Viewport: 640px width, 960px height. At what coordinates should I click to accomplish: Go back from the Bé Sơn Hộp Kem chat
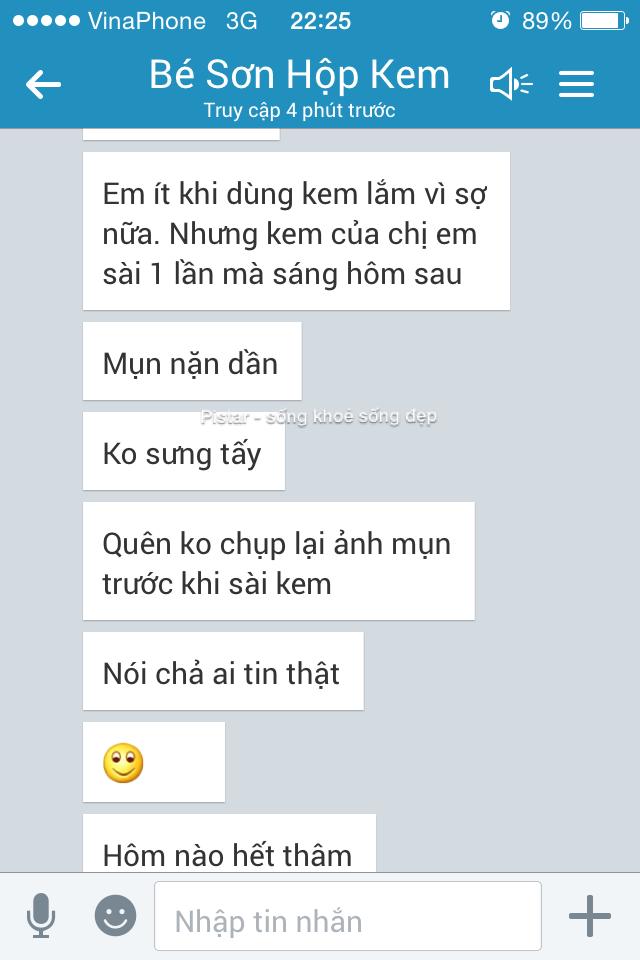[43, 84]
